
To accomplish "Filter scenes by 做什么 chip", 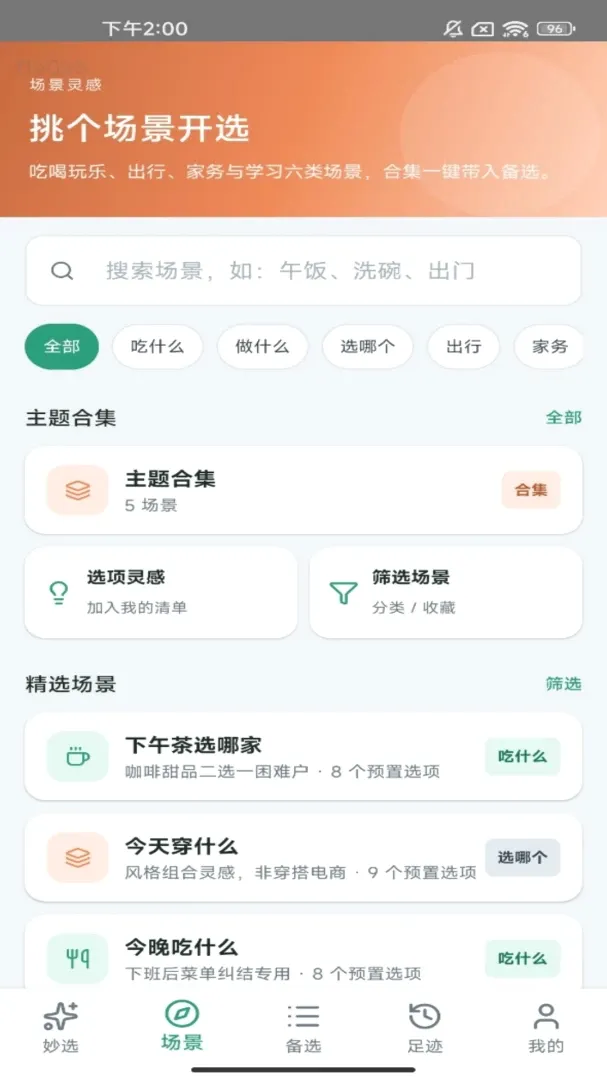I will tap(262, 346).
